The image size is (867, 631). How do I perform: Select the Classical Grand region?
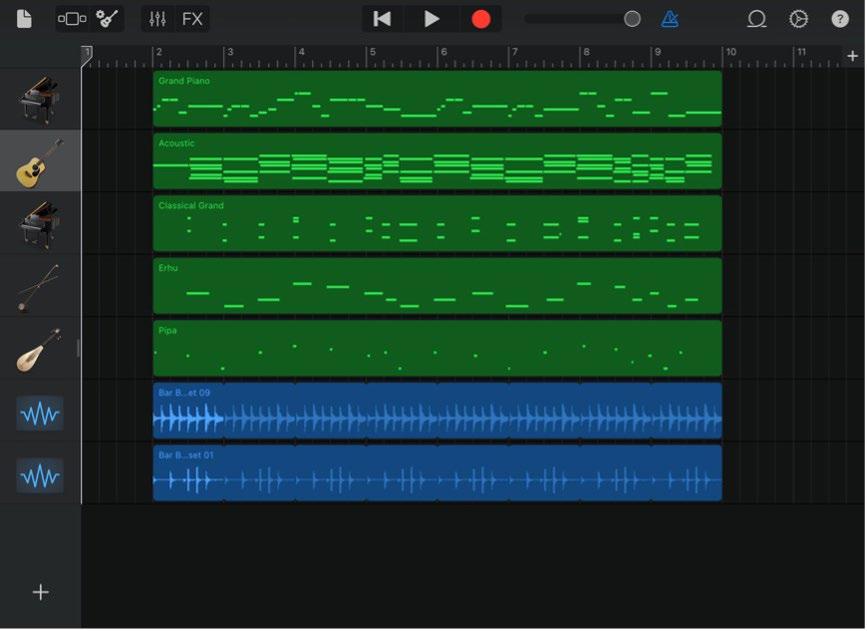pos(437,224)
